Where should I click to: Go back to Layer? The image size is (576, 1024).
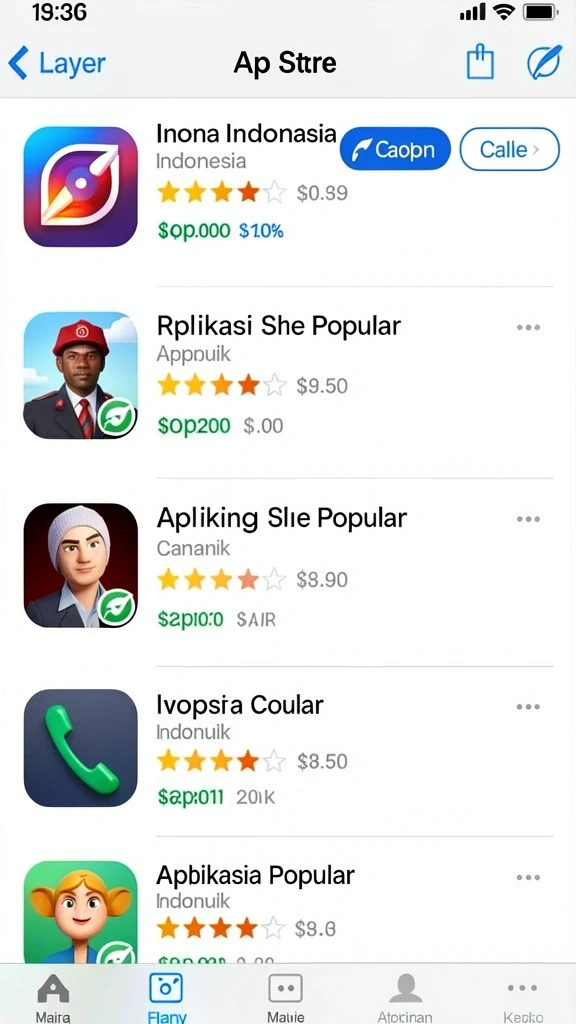(56, 63)
